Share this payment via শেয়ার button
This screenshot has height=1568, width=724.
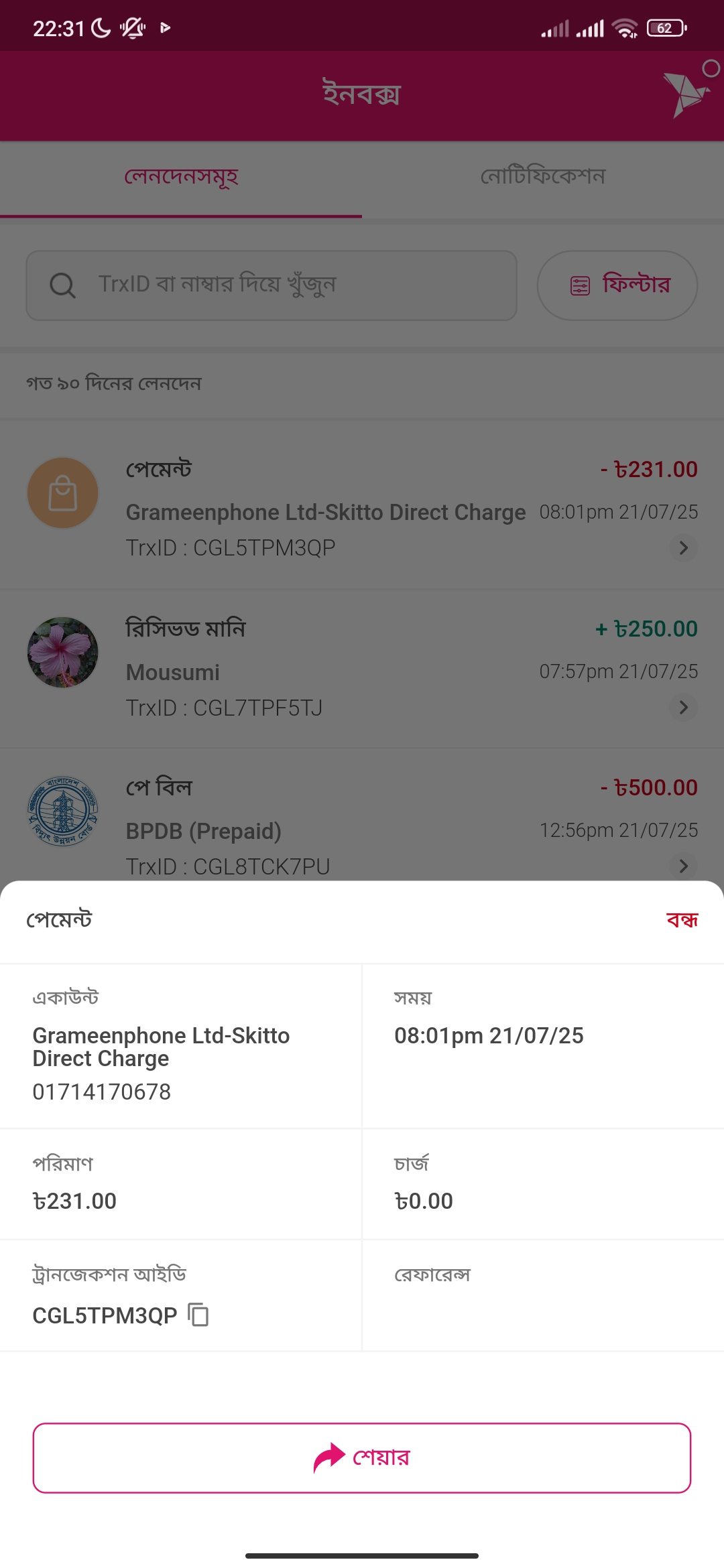click(x=362, y=1457)
